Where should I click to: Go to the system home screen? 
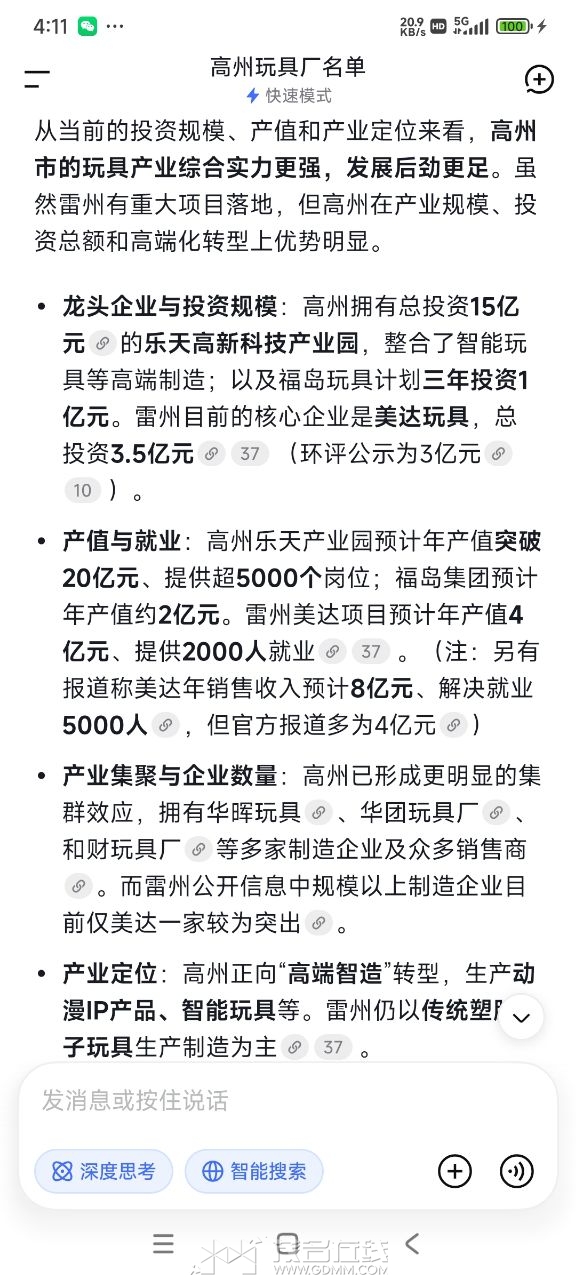(x=288, y=1244)
